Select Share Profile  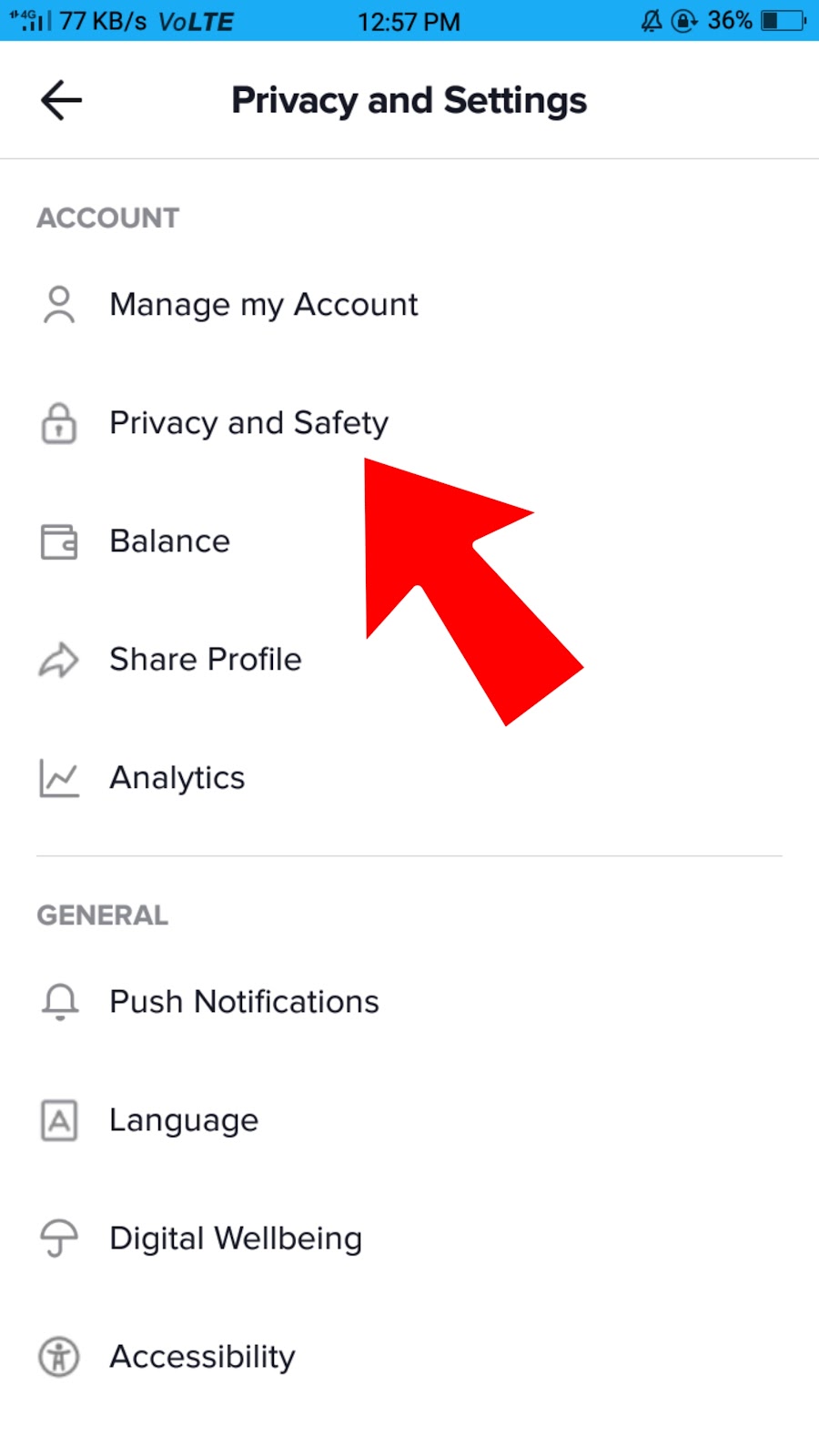(x=205, y=660)
